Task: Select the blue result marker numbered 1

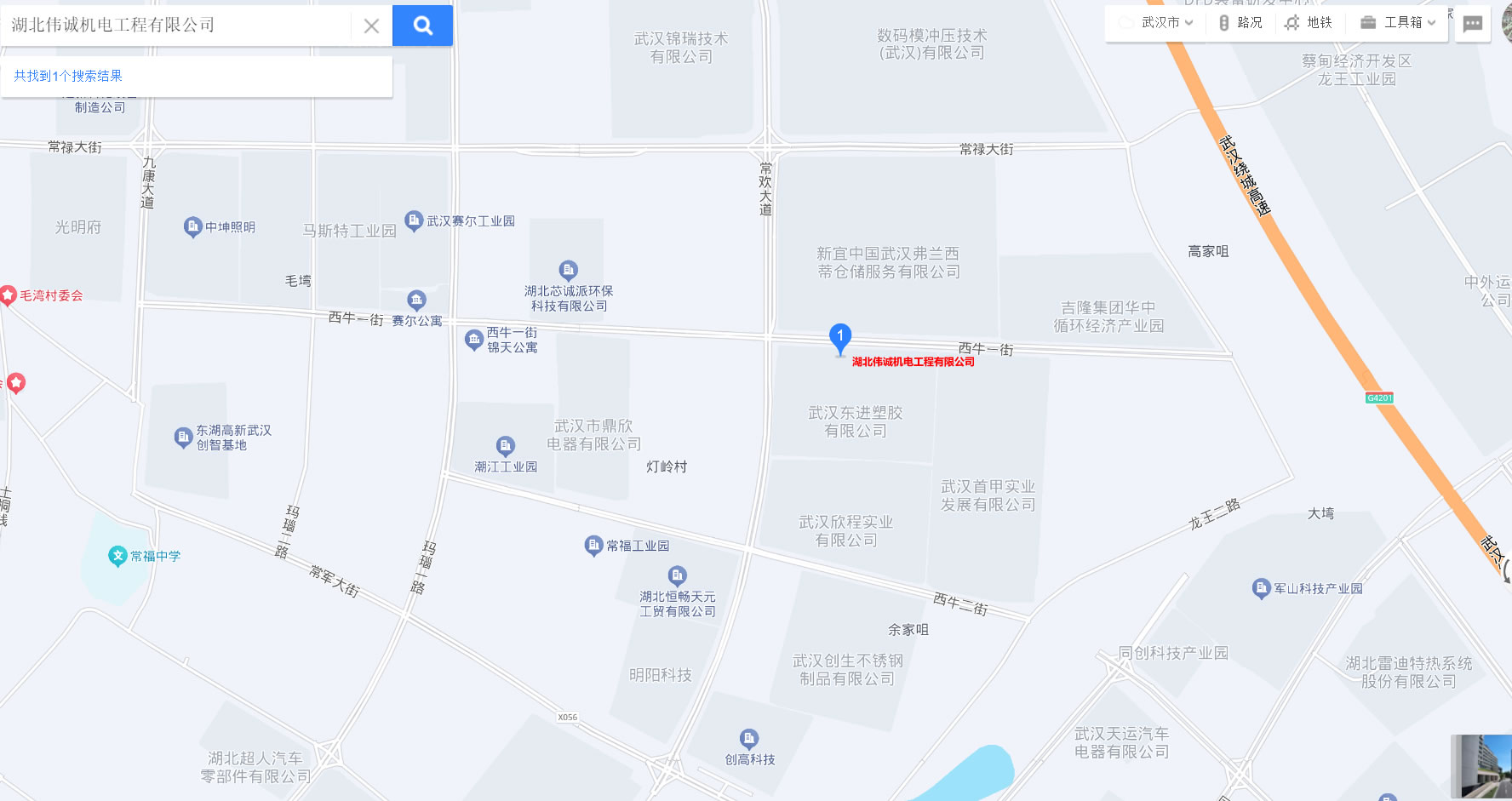Action: coord(840,338)
